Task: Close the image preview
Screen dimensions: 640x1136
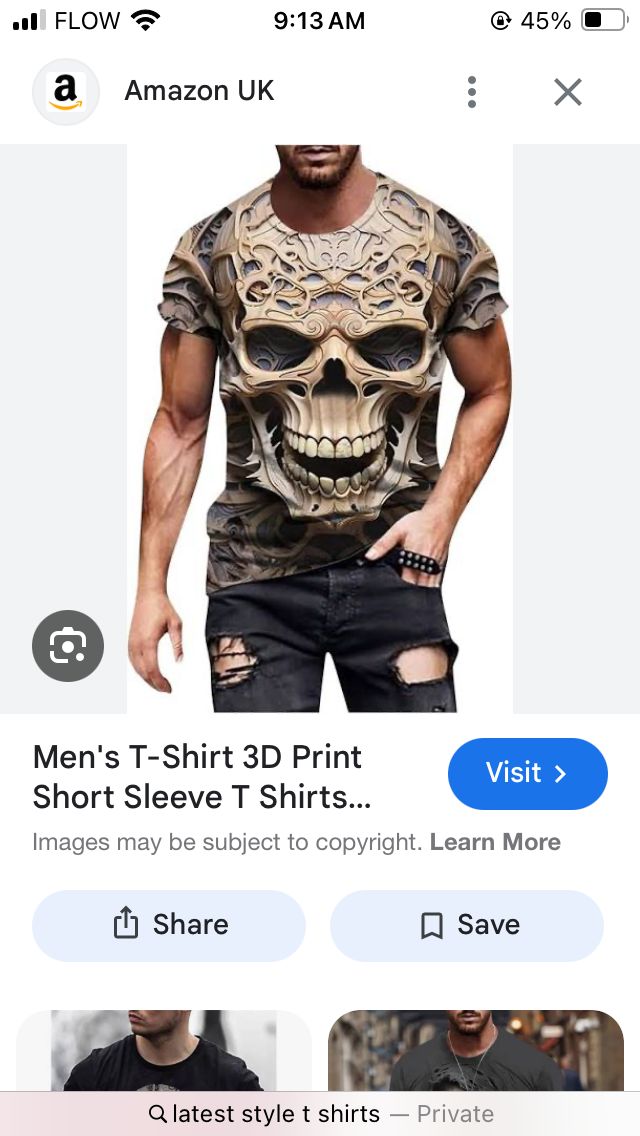Action: tap(568, 92)
